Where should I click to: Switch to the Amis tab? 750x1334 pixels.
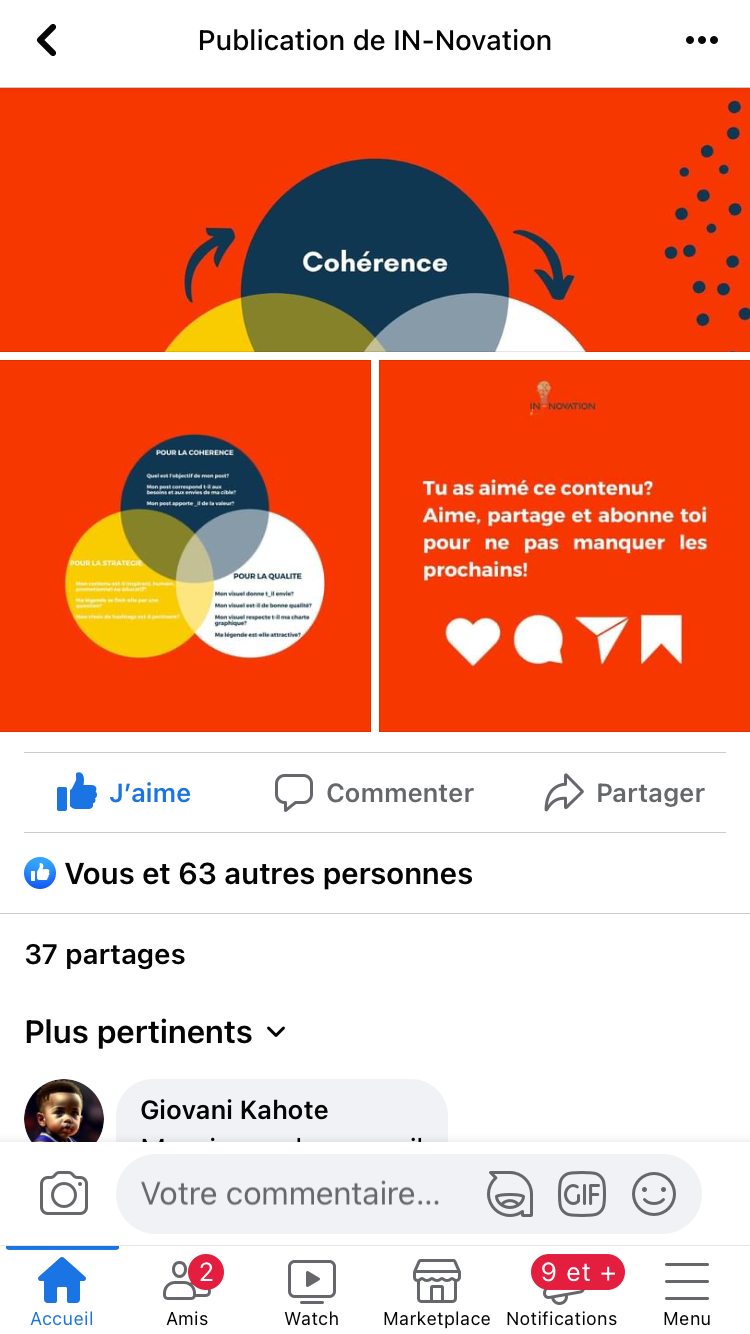pyautogui.click(x=187, y=1292)
